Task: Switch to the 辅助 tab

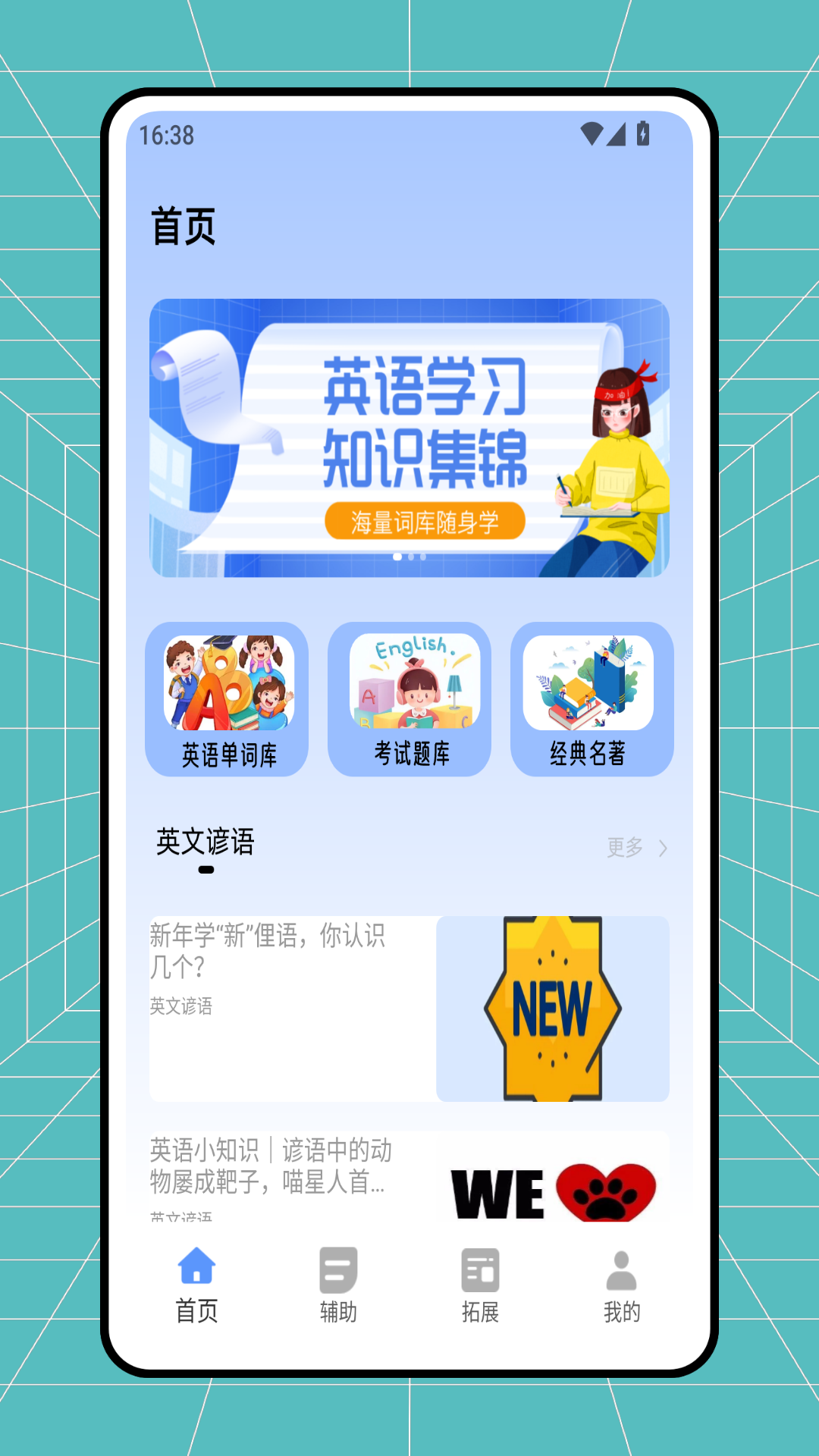Action: (x=337, y=1282)
